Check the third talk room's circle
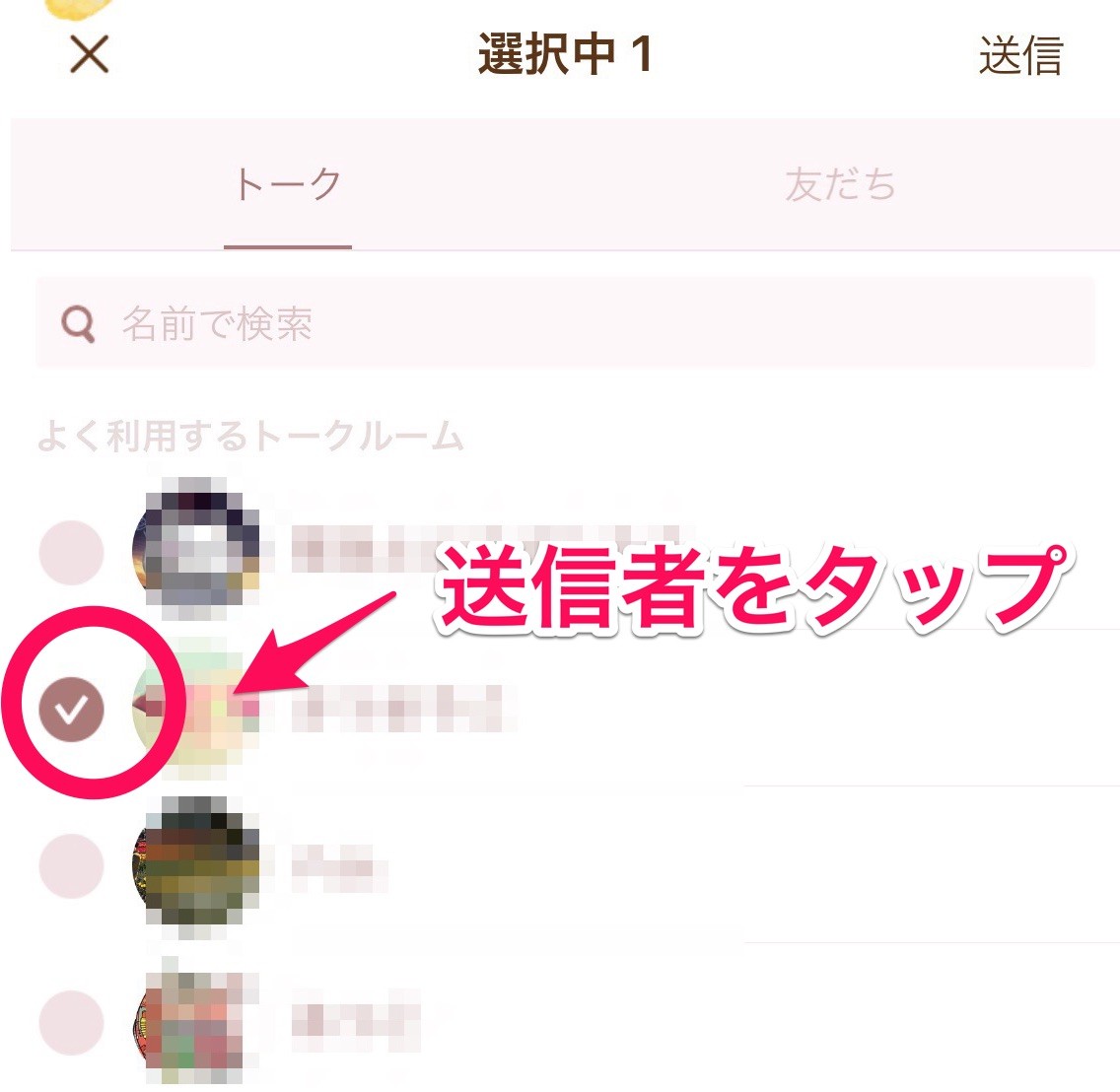The height and width of the screenshot is (1092, 1120). tap(71, 866)
